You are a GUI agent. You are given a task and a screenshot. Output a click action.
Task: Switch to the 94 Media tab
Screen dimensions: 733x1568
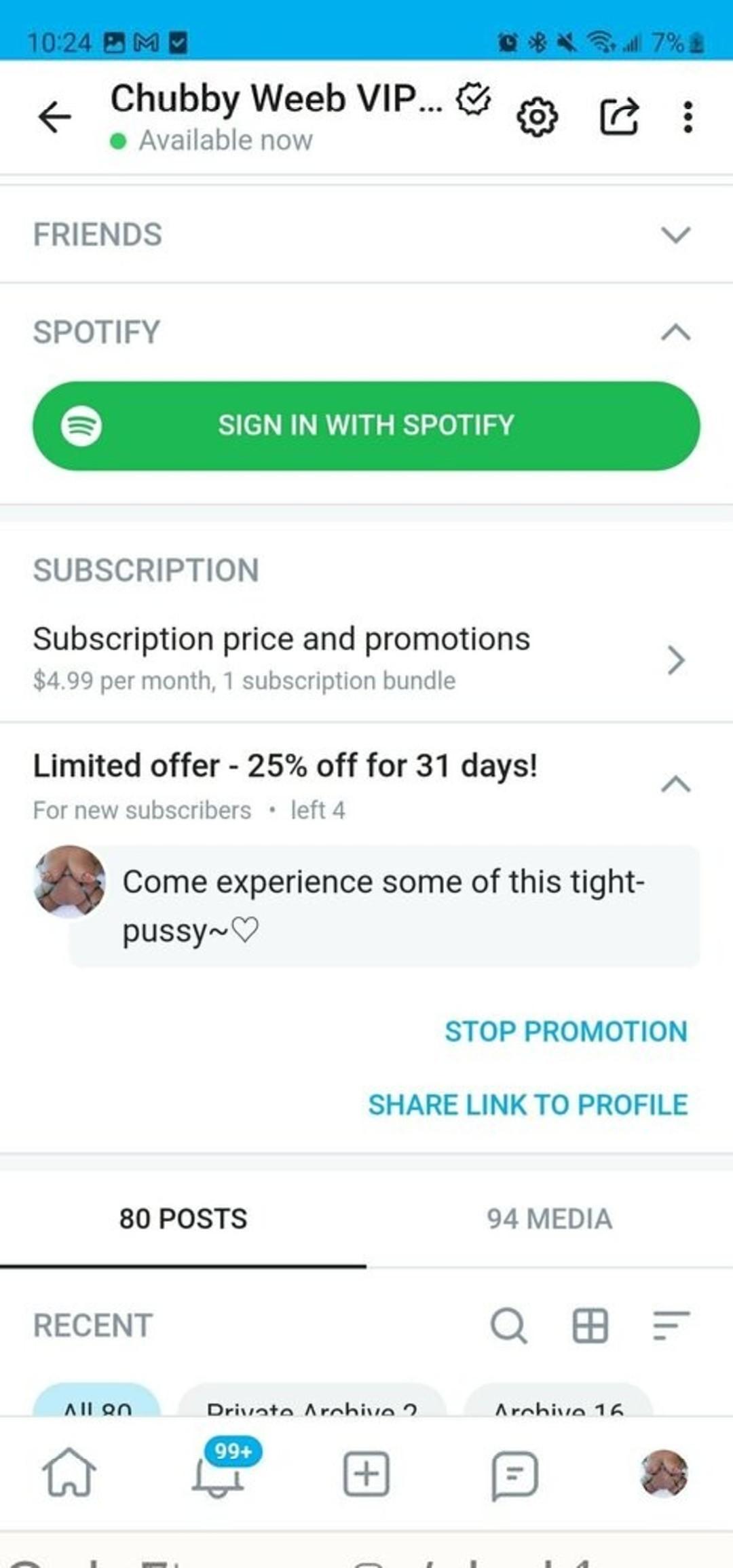click(549, 1219)
